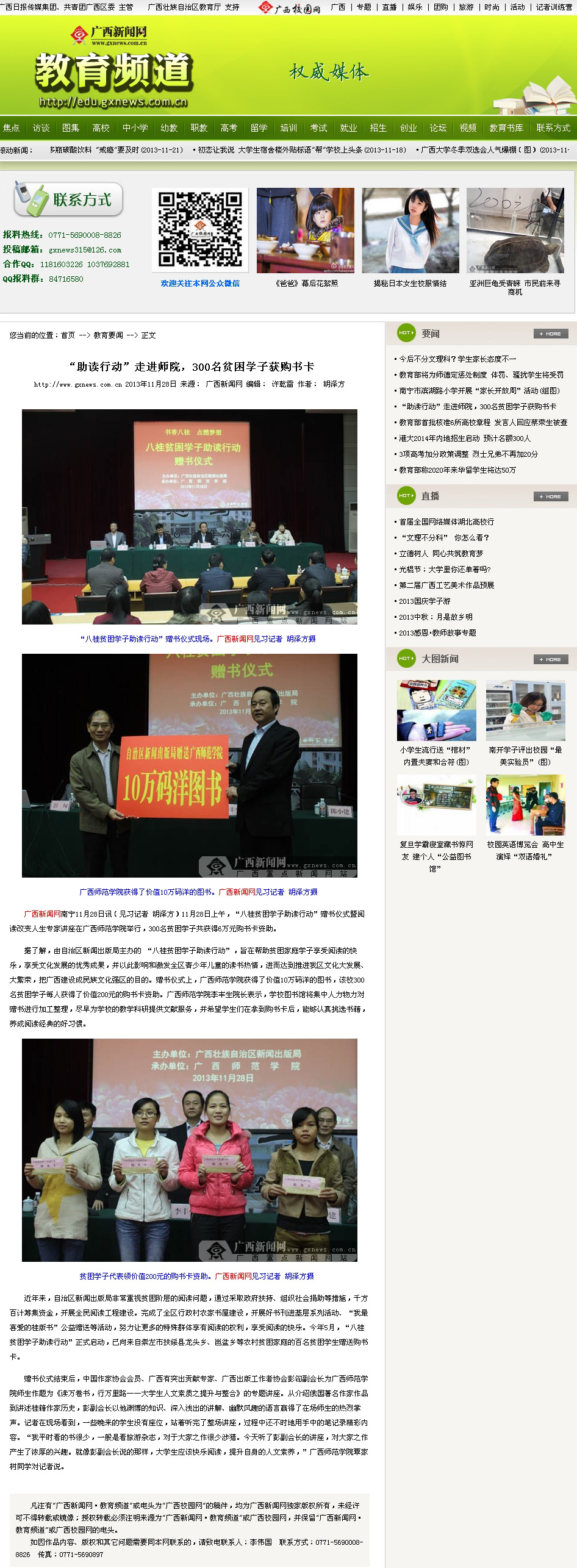577x1568 pixels.
Task: Go to 首页 in the breadcrumb
Action: pos(68,335)
